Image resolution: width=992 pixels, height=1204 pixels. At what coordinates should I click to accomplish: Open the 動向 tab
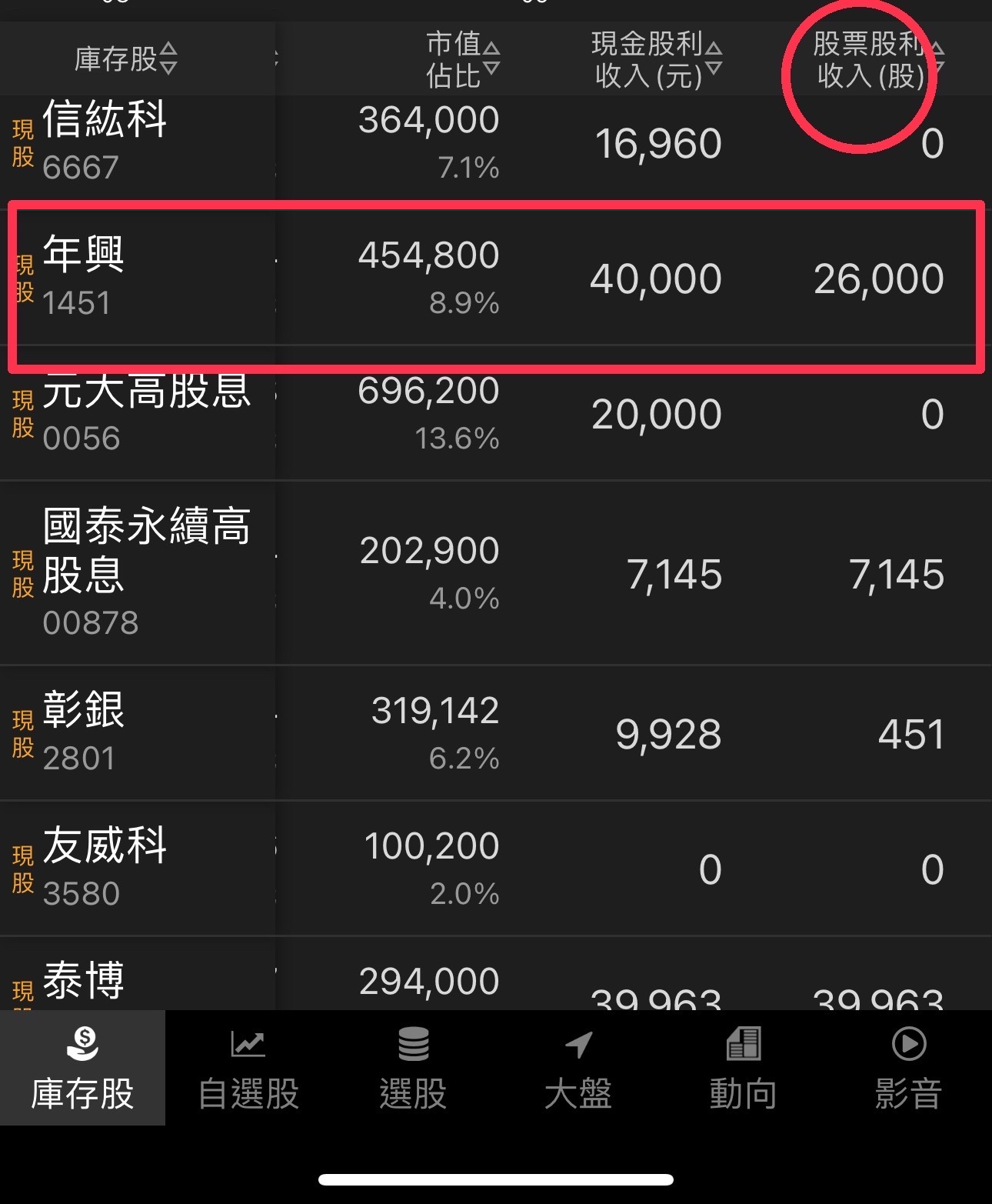coord(743,1069)
